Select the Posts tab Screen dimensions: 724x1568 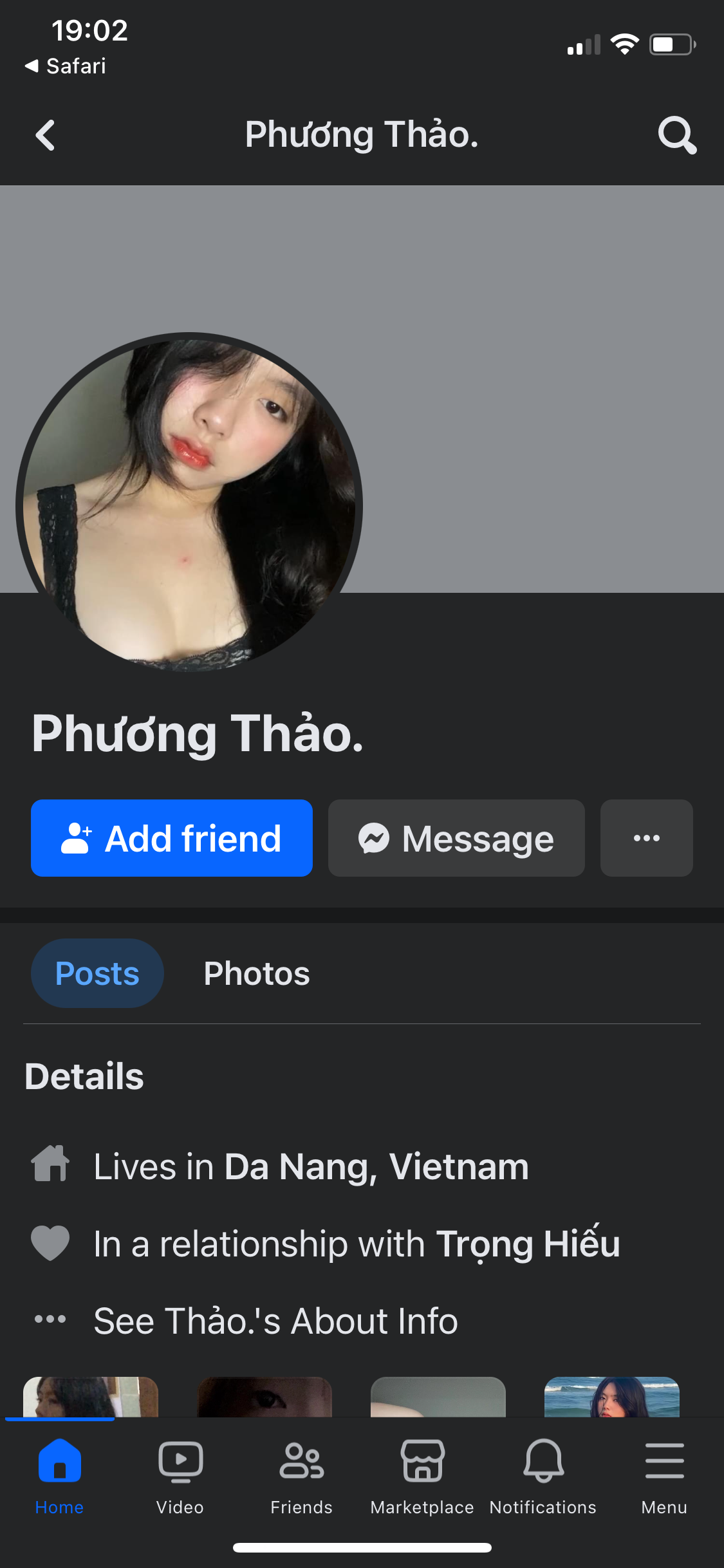pos(97,973)
